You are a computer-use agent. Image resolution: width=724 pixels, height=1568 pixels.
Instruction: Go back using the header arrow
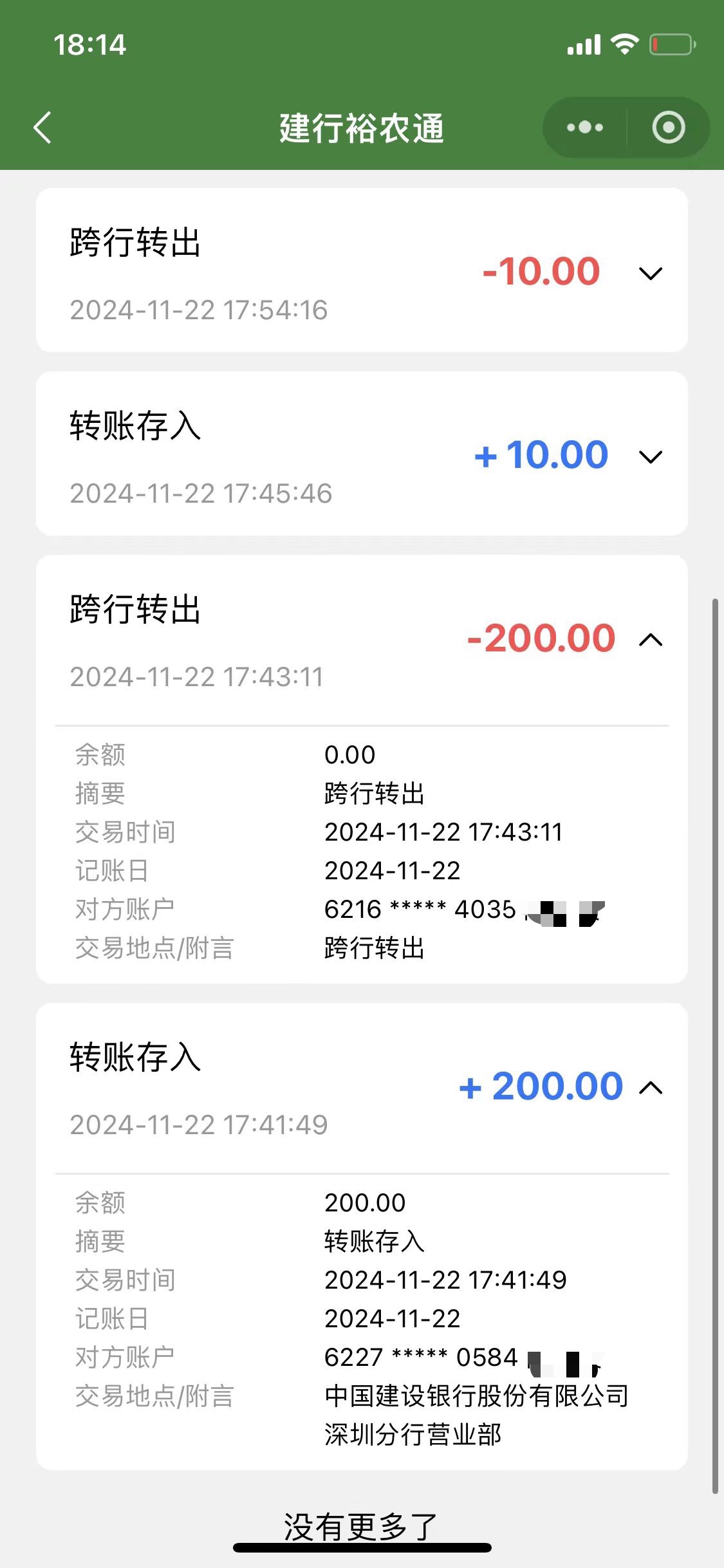[x=42, y=127]
